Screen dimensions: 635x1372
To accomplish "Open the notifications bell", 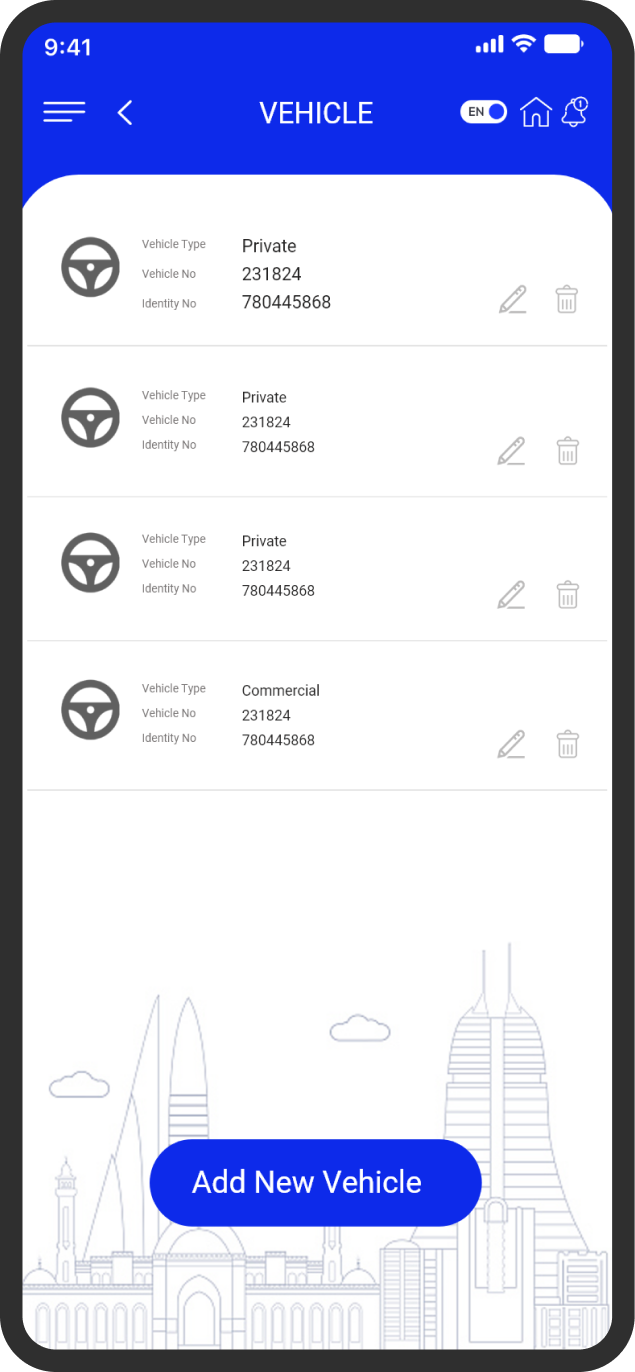I will 574,112.
